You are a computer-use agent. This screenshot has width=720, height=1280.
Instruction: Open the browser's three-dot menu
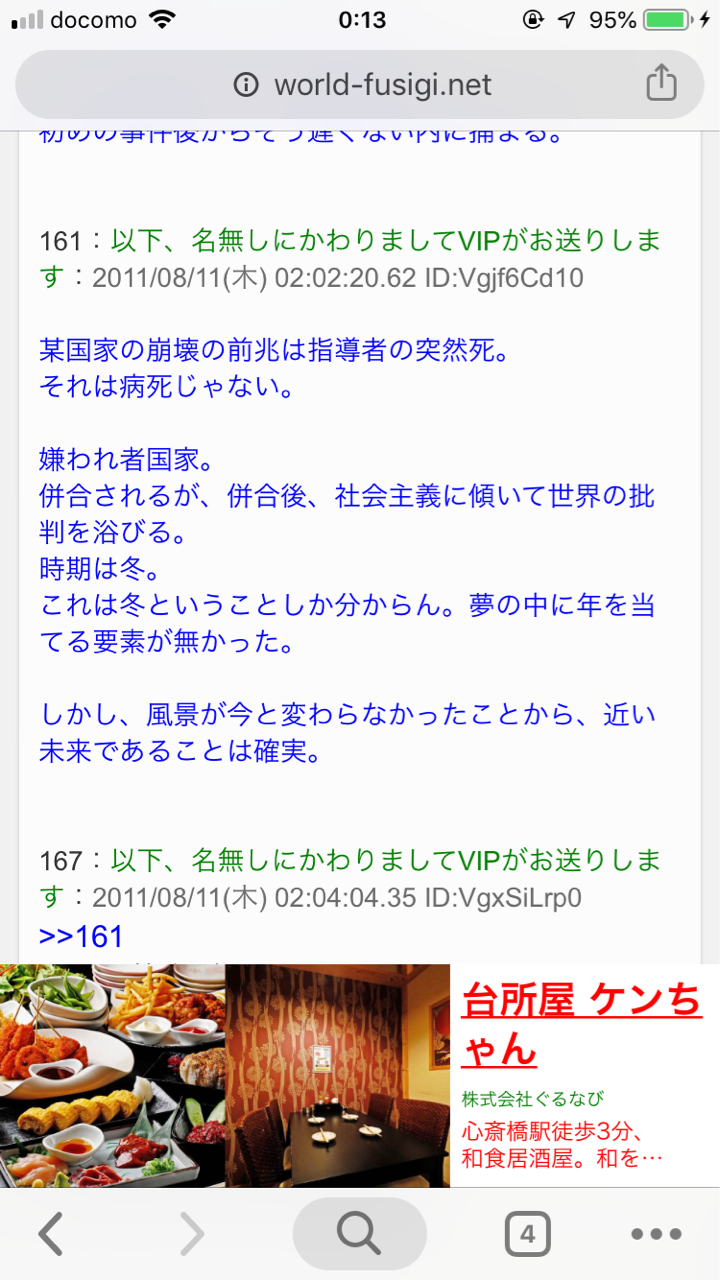pyautogui.click(x=656, y=1234)
